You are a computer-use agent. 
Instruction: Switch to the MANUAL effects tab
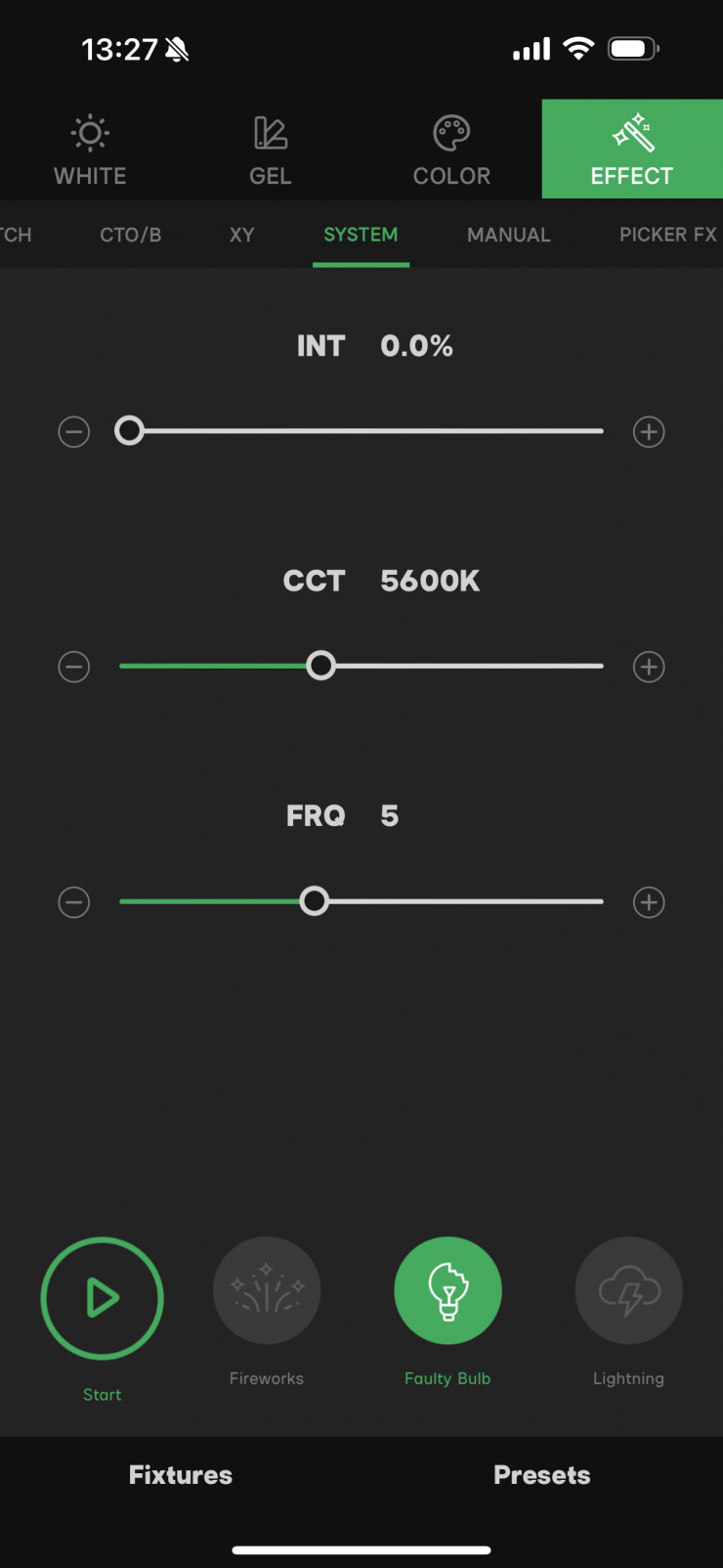(508, 235)
